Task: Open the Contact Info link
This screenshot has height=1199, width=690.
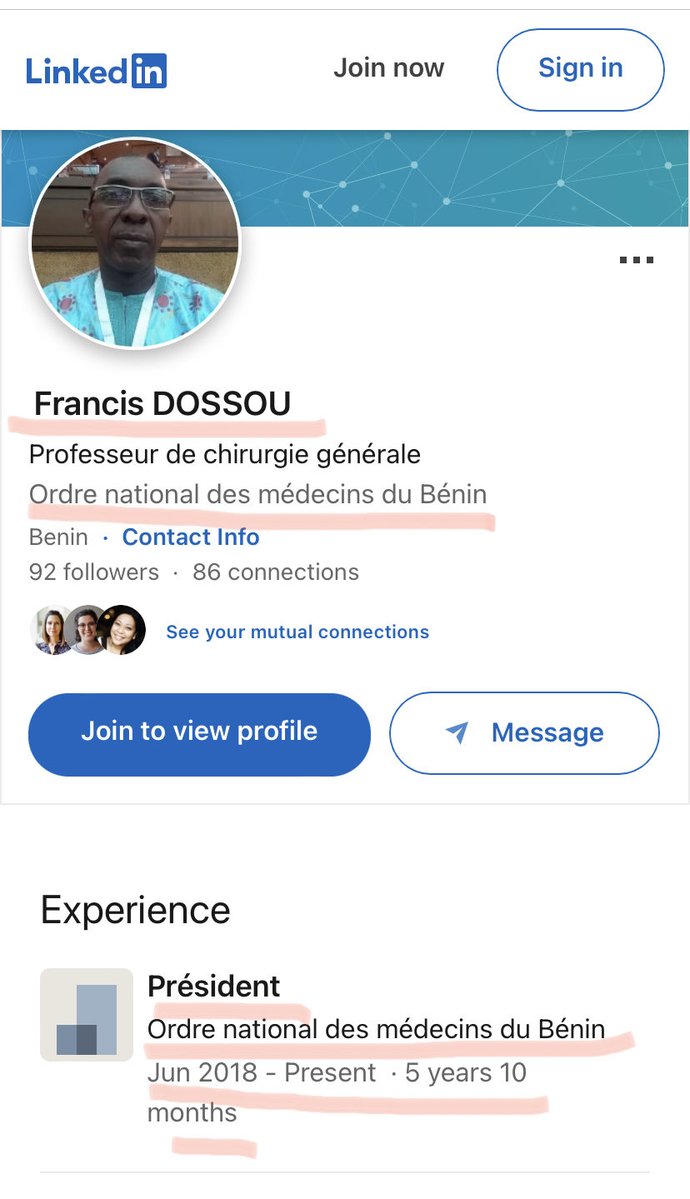Action: tap(190, 537)
